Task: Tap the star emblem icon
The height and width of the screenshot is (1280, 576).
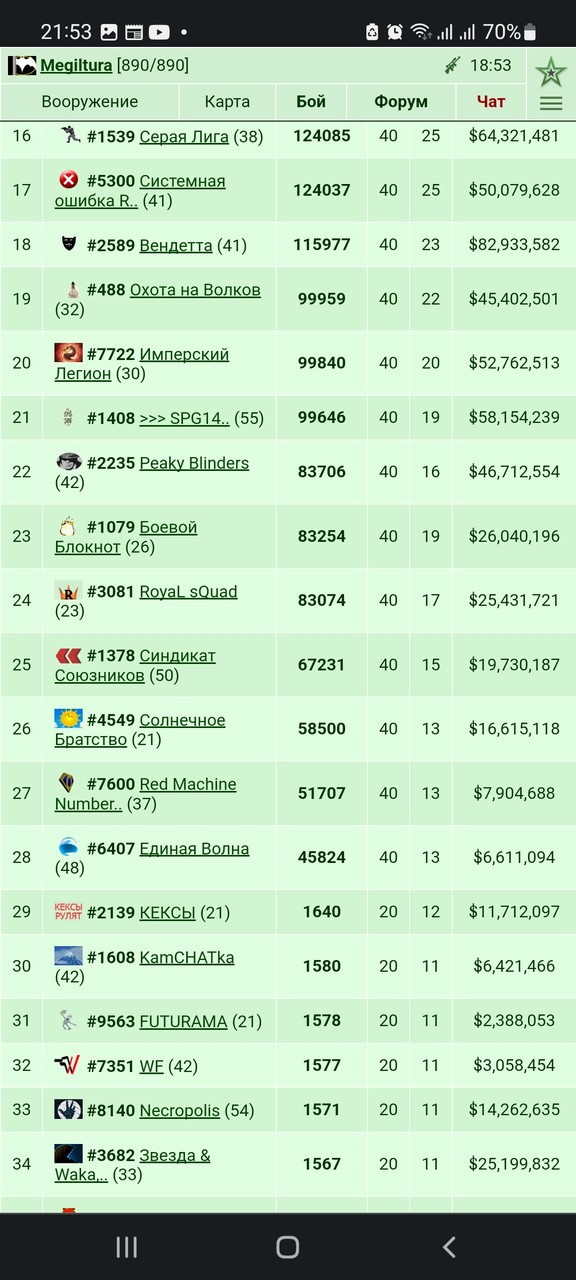Action: click(x=551, y=71)
